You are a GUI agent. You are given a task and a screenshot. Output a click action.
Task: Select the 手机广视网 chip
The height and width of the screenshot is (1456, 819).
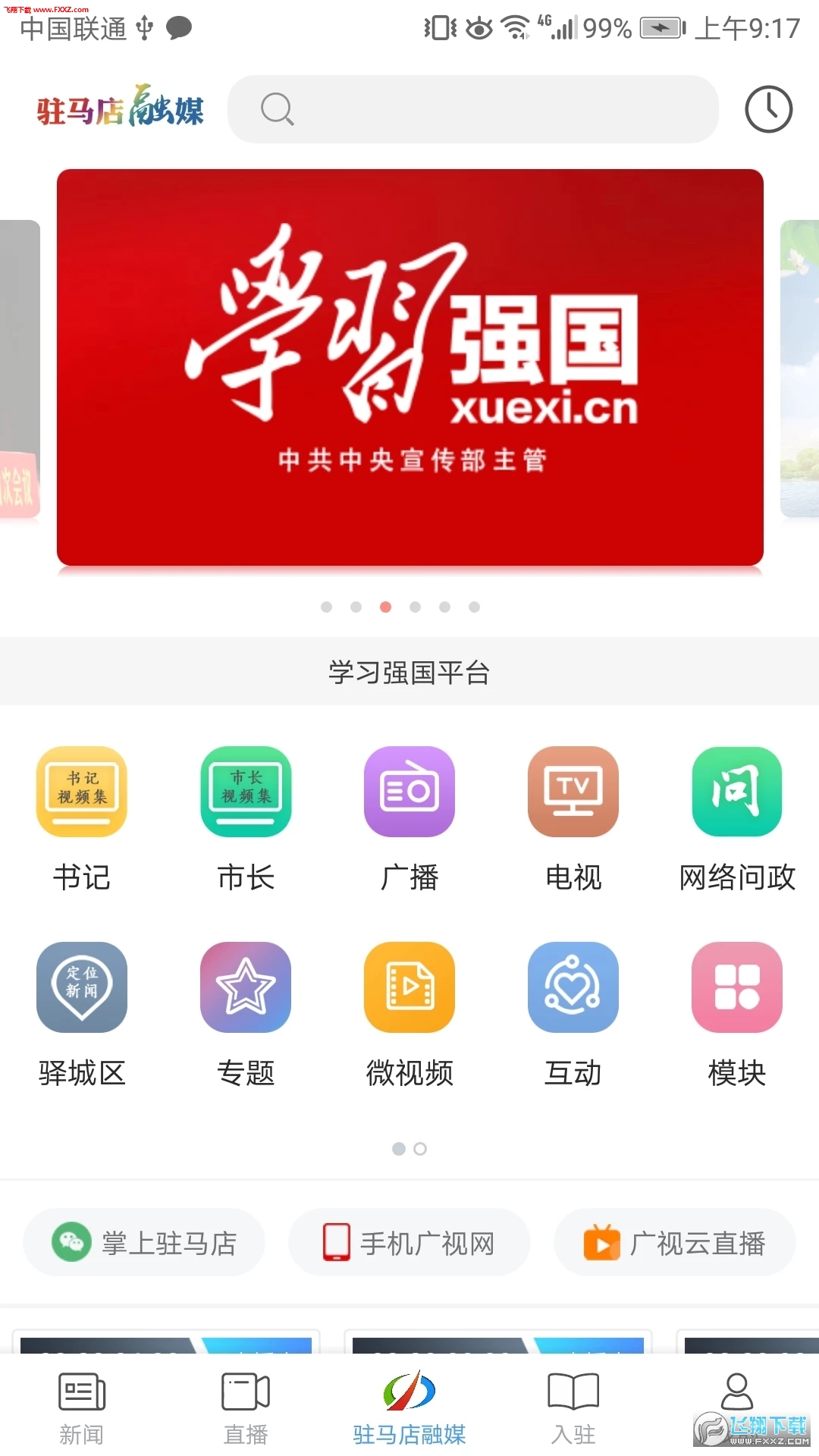[409, 1242]
